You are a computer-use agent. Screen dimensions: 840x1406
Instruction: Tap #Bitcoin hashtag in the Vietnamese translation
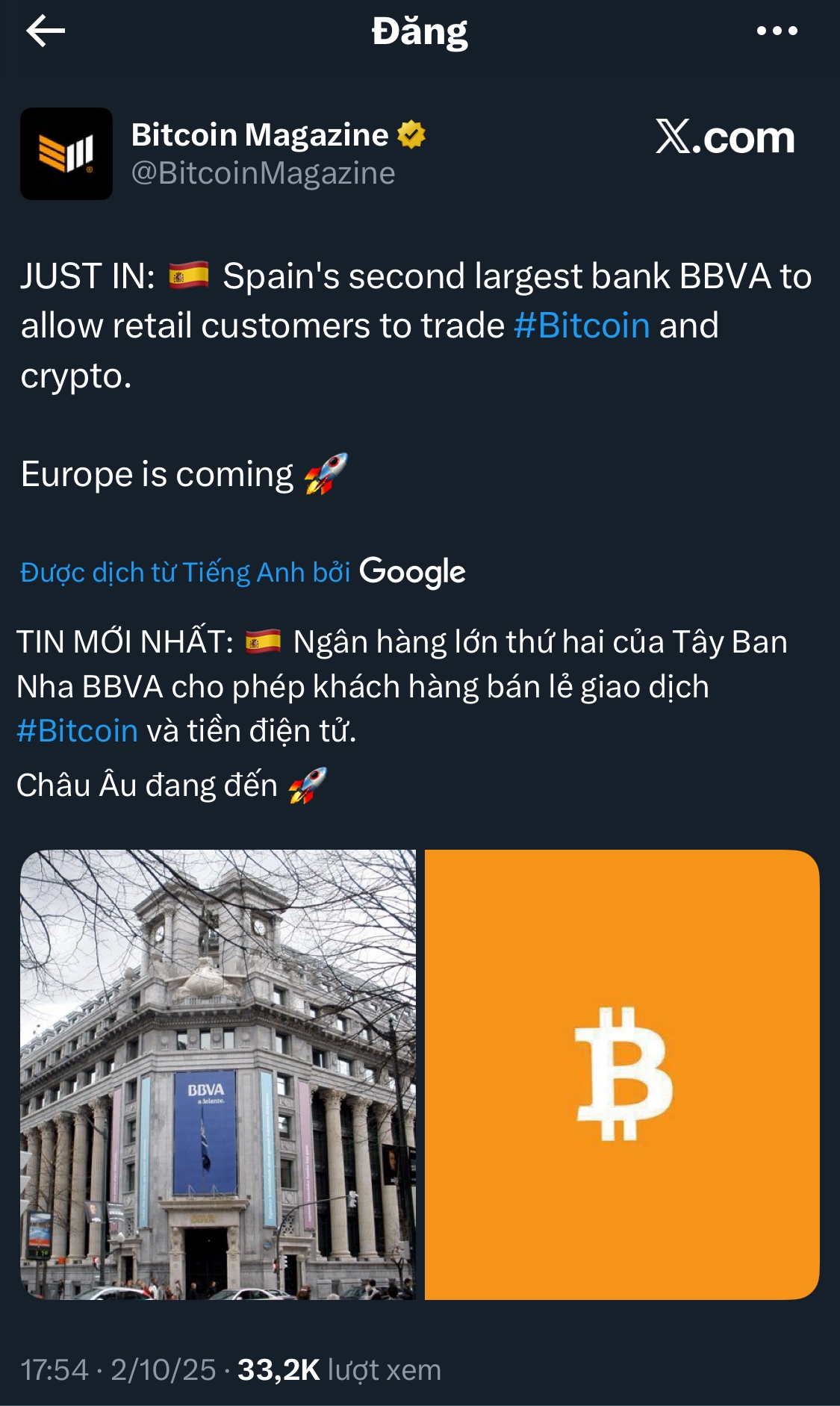click(78, 731)
